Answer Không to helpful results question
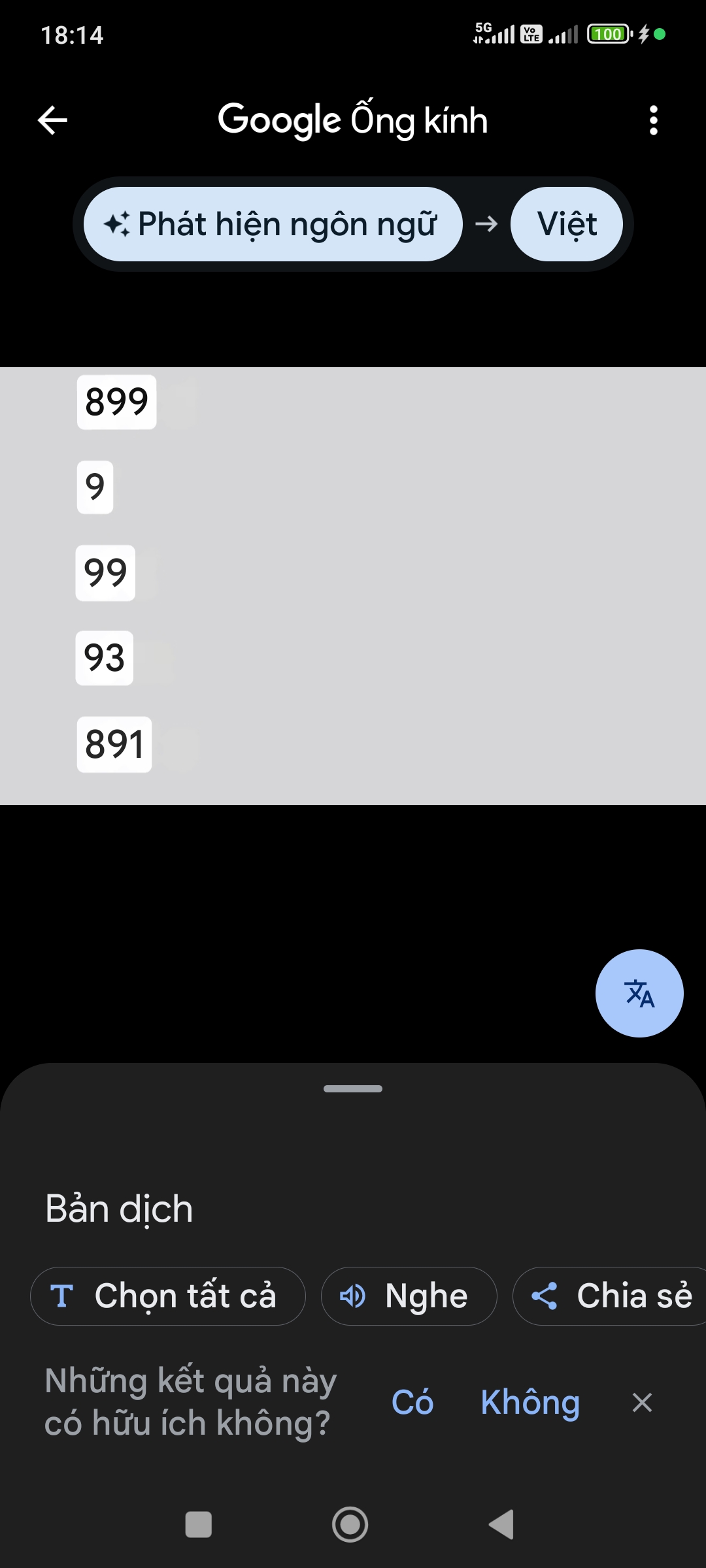The image size is (706, 1568). point(530,1402)
